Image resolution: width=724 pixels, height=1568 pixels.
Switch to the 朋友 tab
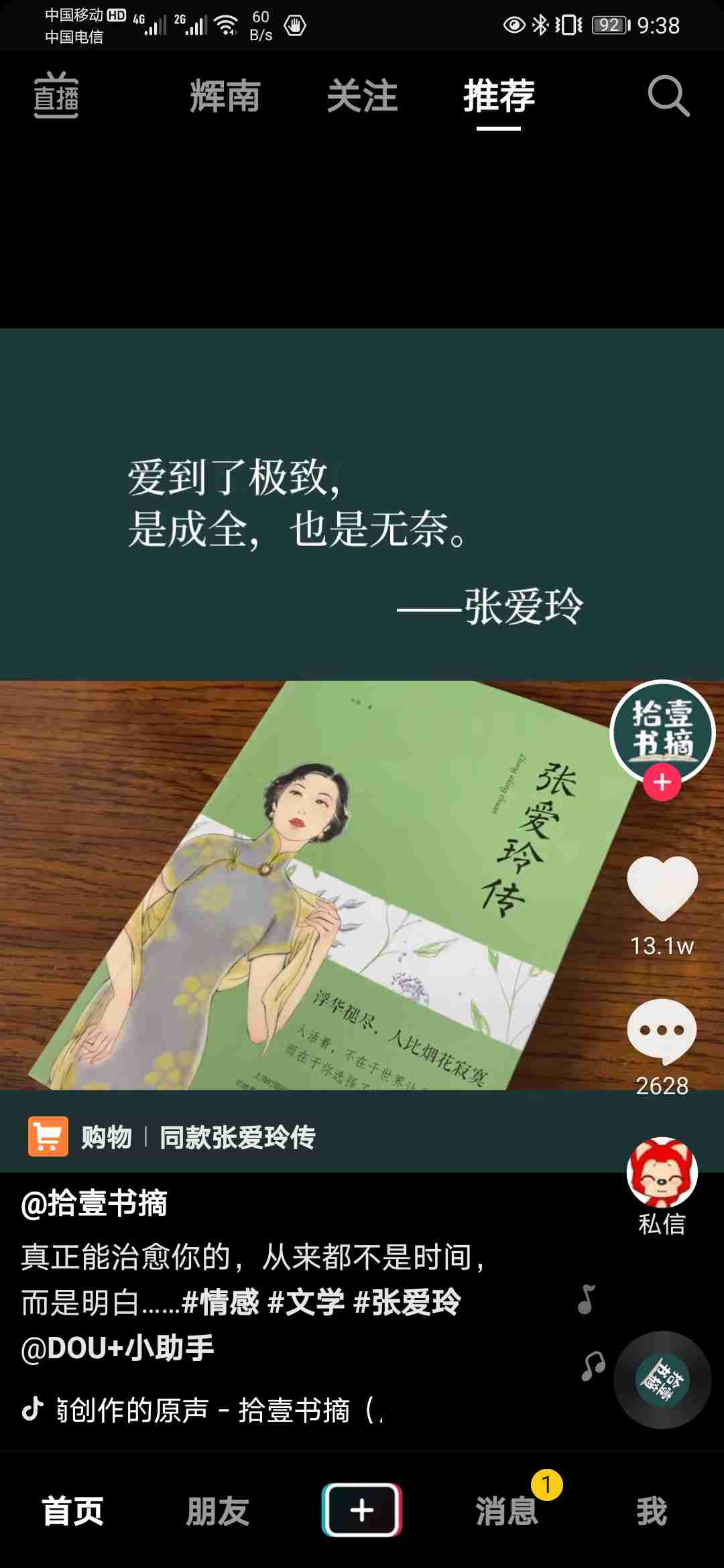pyautogui.click(x=217, y=1511)
